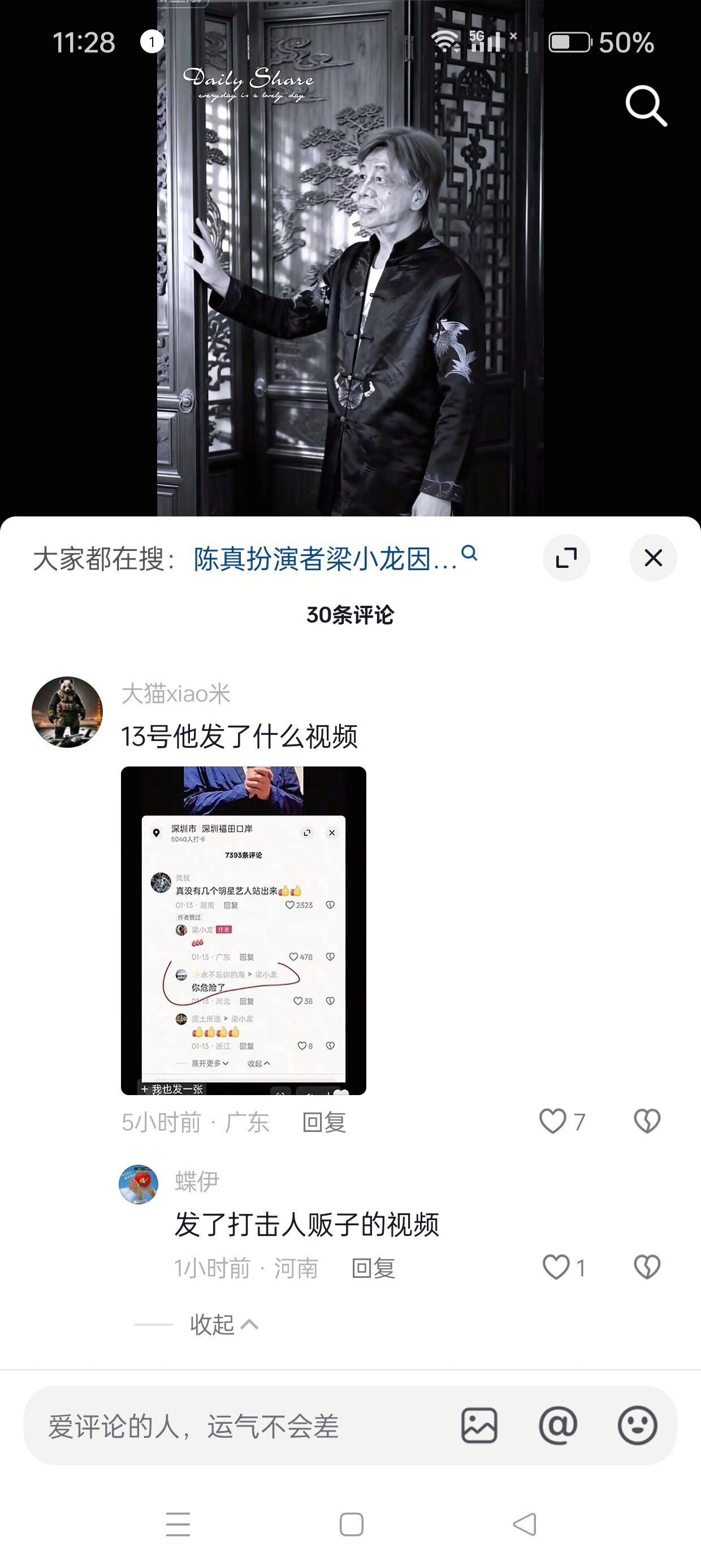
Task: Open 大猫xiao米's profile avatar
Action: click(67, 712)
